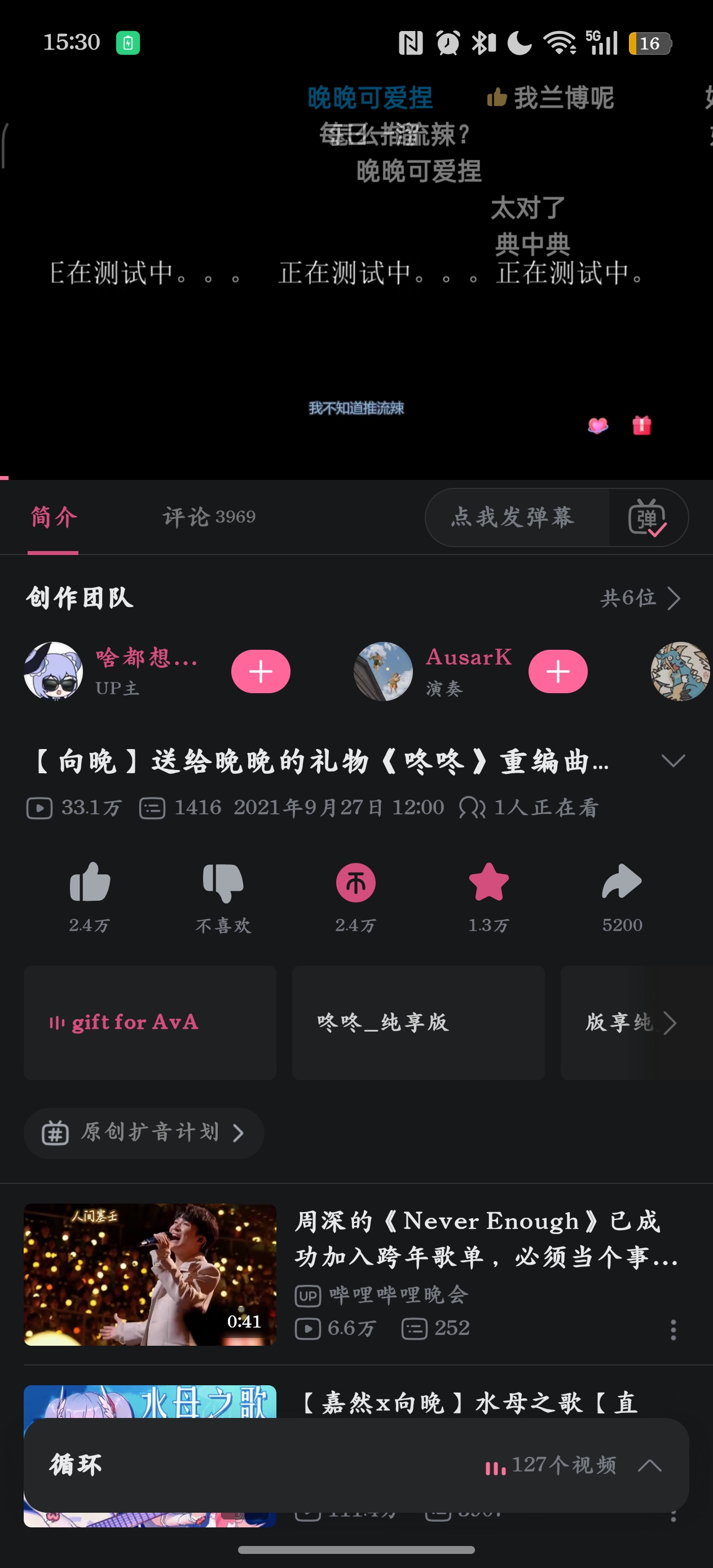View all 6 creators via 共6位
The image size is (713, 1568).
(x=641, y=598)
